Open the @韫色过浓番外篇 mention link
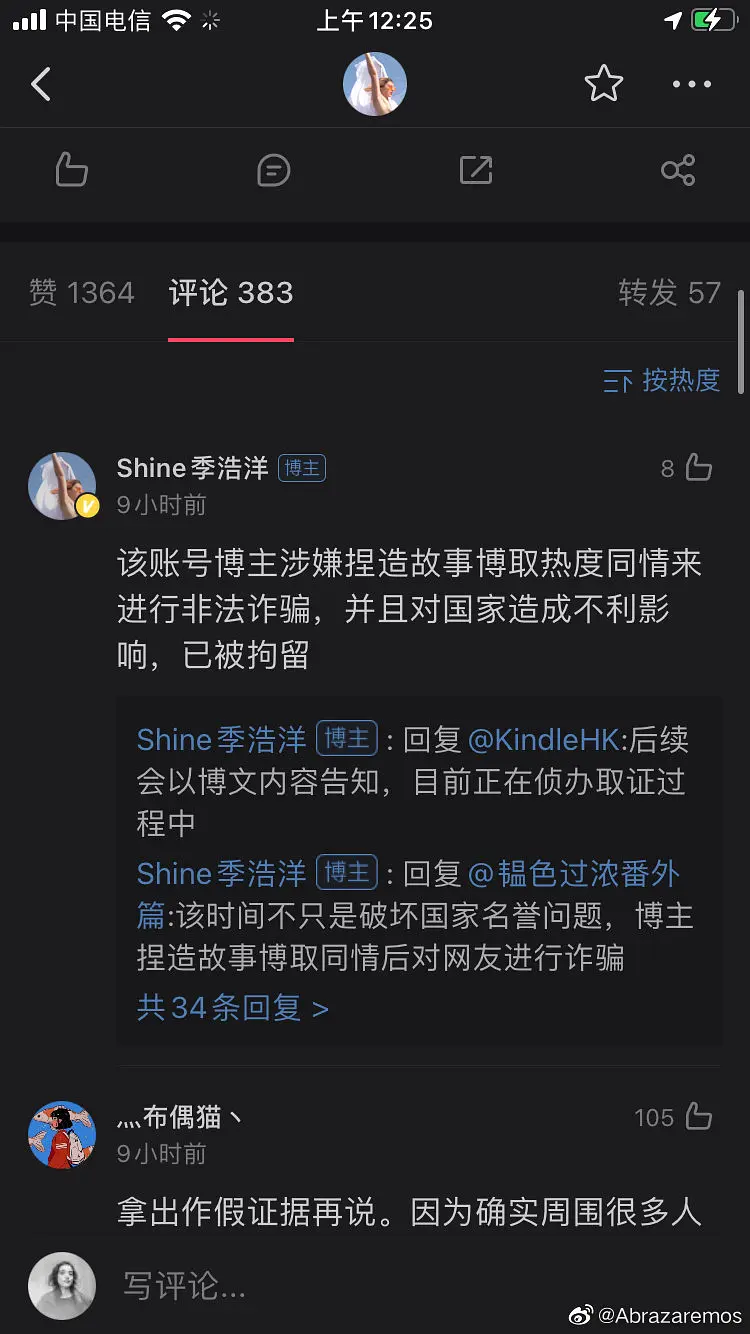750x1334 pixels. (573, 874)
